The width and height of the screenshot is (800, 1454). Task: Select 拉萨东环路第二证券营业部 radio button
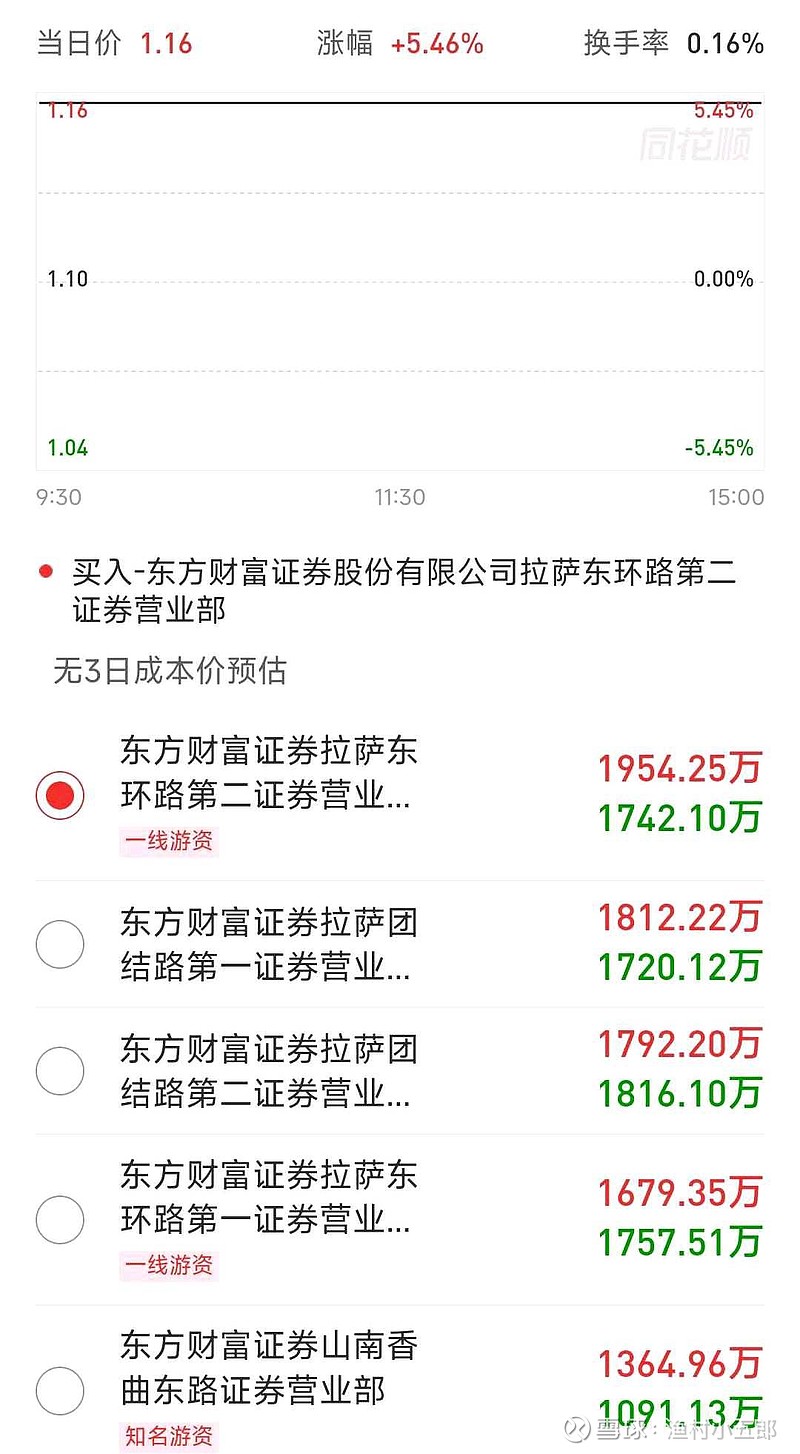[60, 796]
